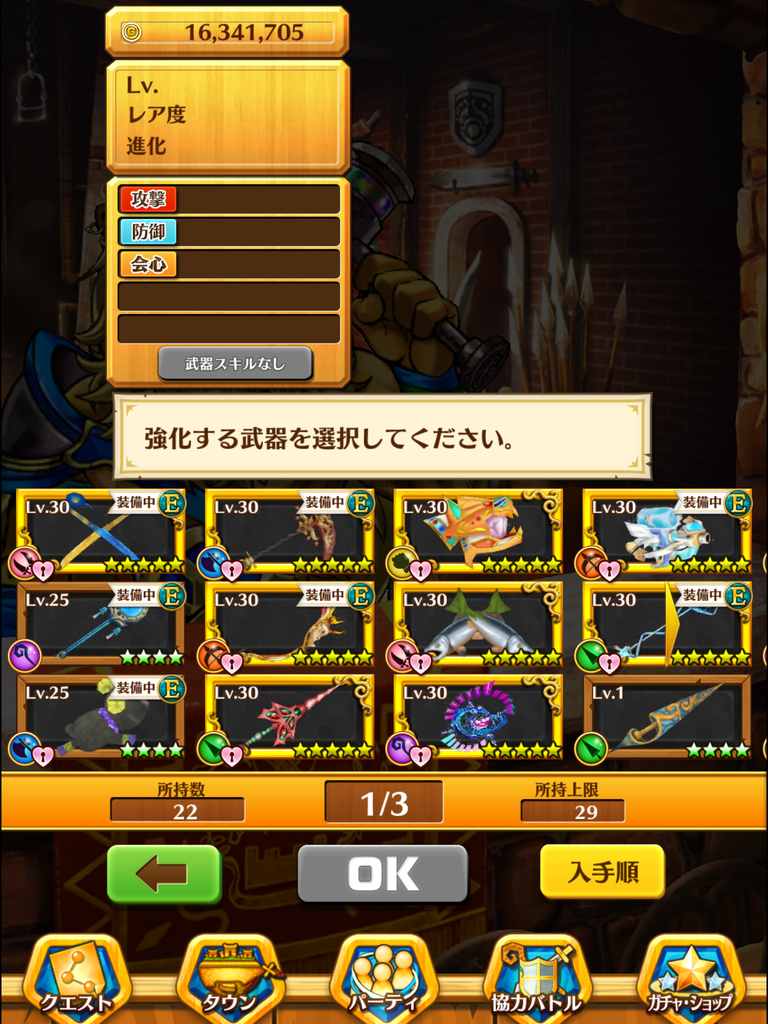
Task: Choose the red ornate spear Lv.30
Action: point(289,719)
